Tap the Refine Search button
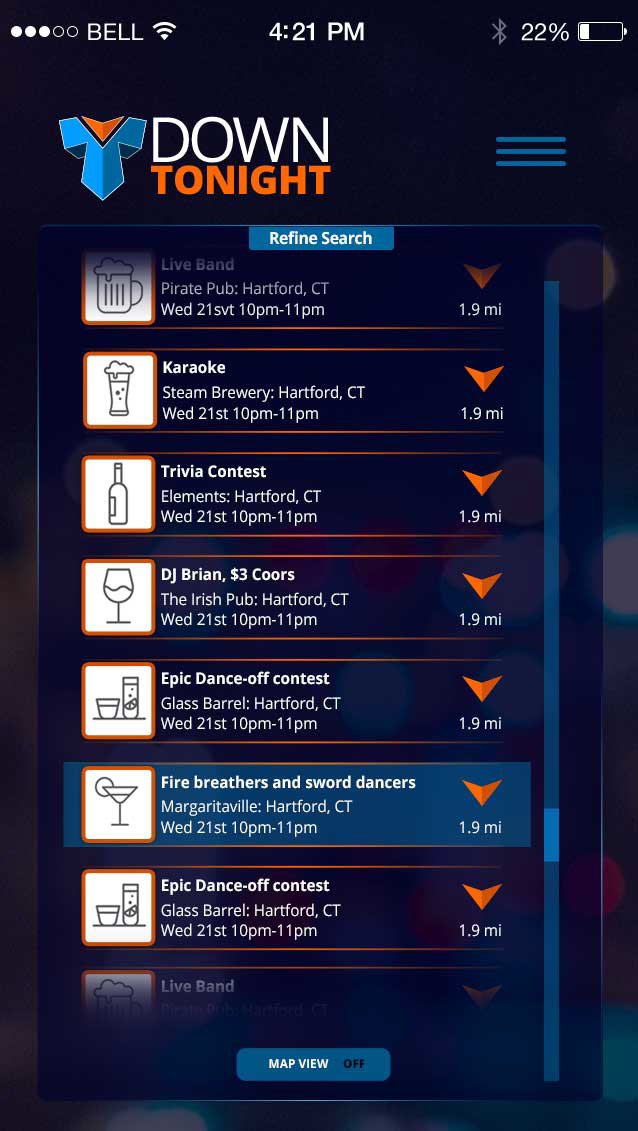The width and height of the screenshot is (638, 1131). [x=321, y=238]
